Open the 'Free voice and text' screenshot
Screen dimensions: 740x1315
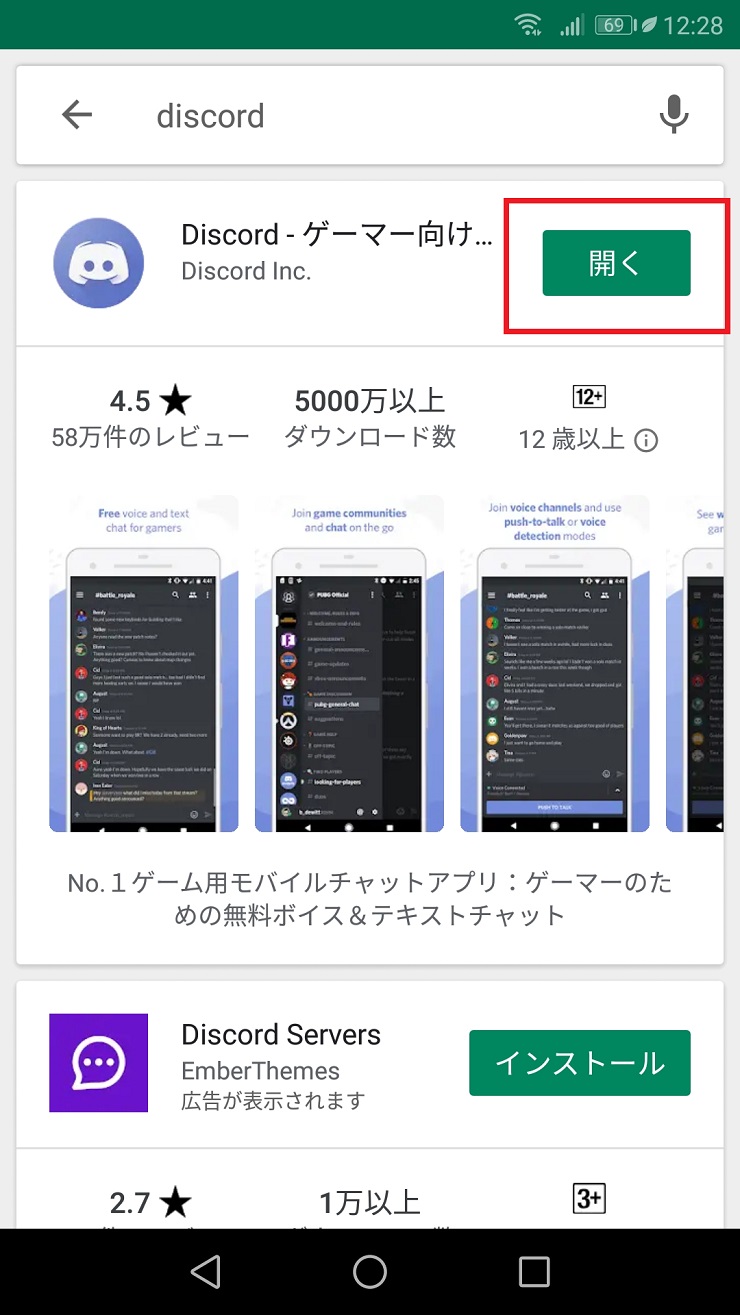coord(144,663)
